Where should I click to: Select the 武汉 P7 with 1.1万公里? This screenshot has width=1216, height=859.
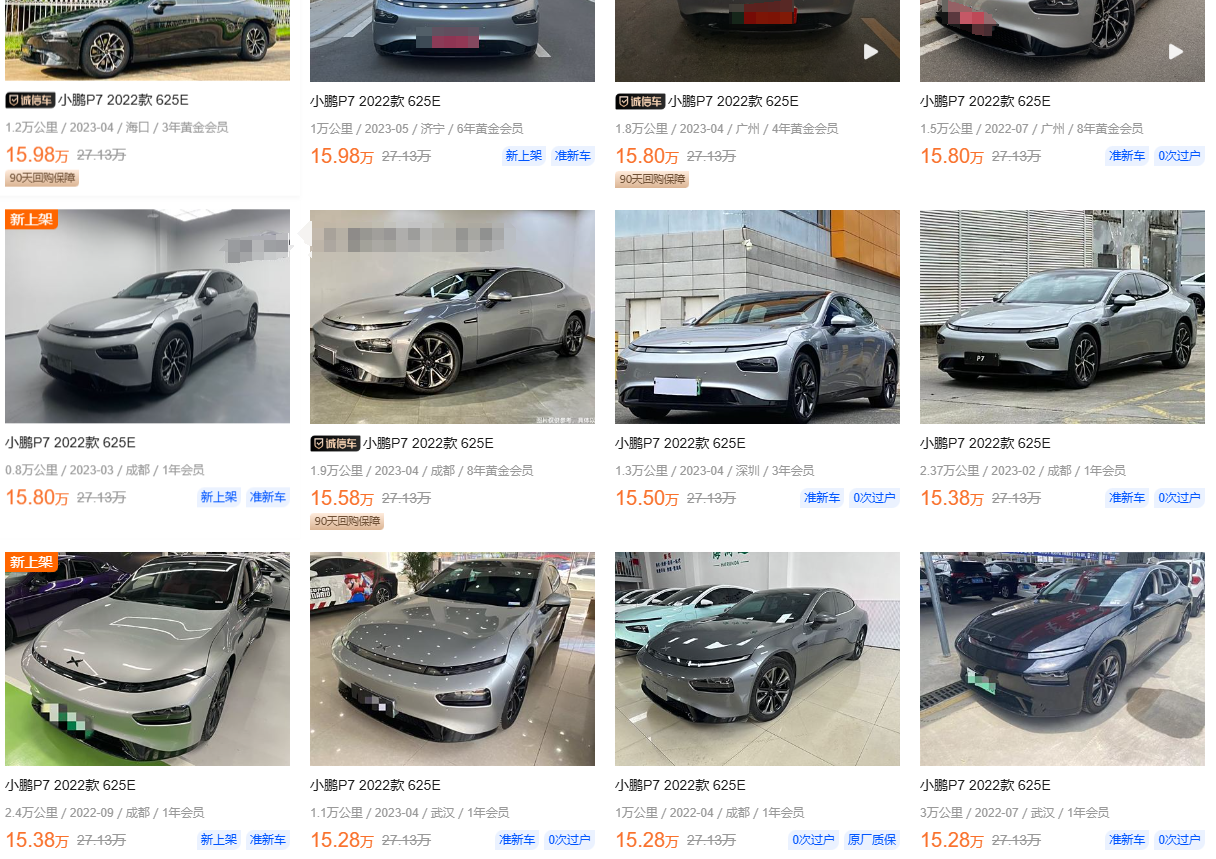pyautogui.click(x=375, y=785)
